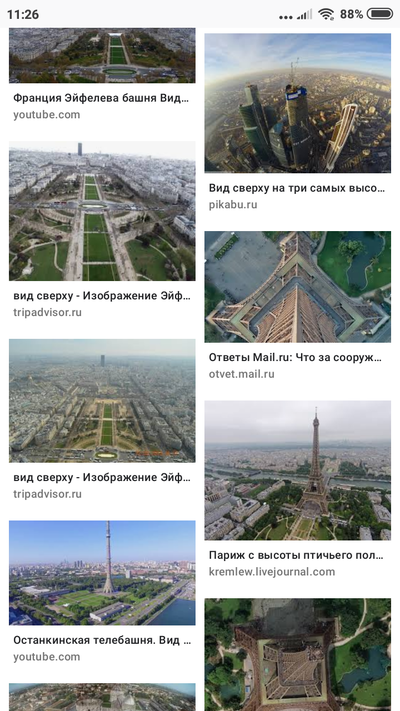400x711 pixels.
Task: Open the pikabu.ru skyscrapers image
Action: coord(298,103)
